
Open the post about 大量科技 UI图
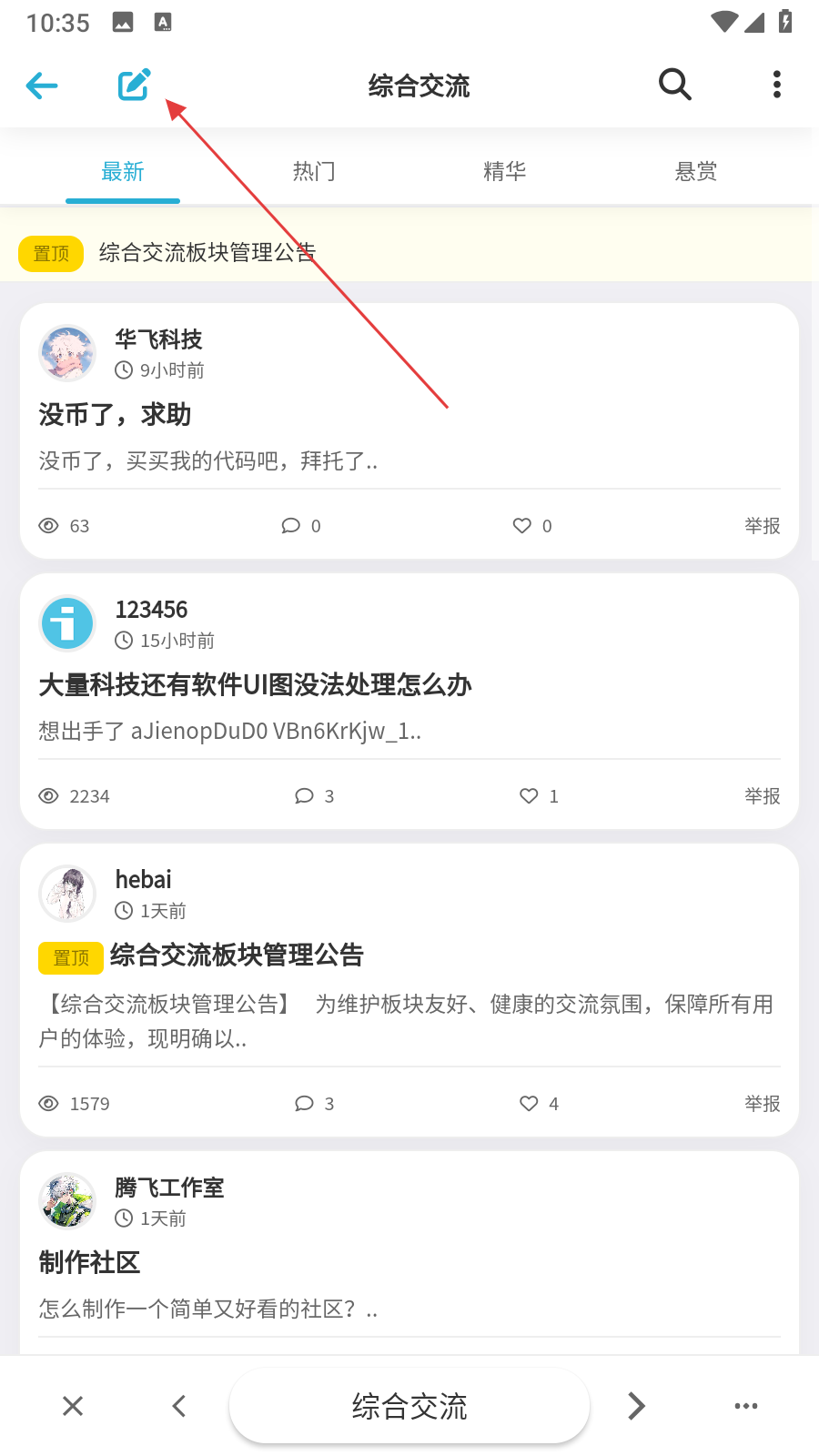pos(255,685)
